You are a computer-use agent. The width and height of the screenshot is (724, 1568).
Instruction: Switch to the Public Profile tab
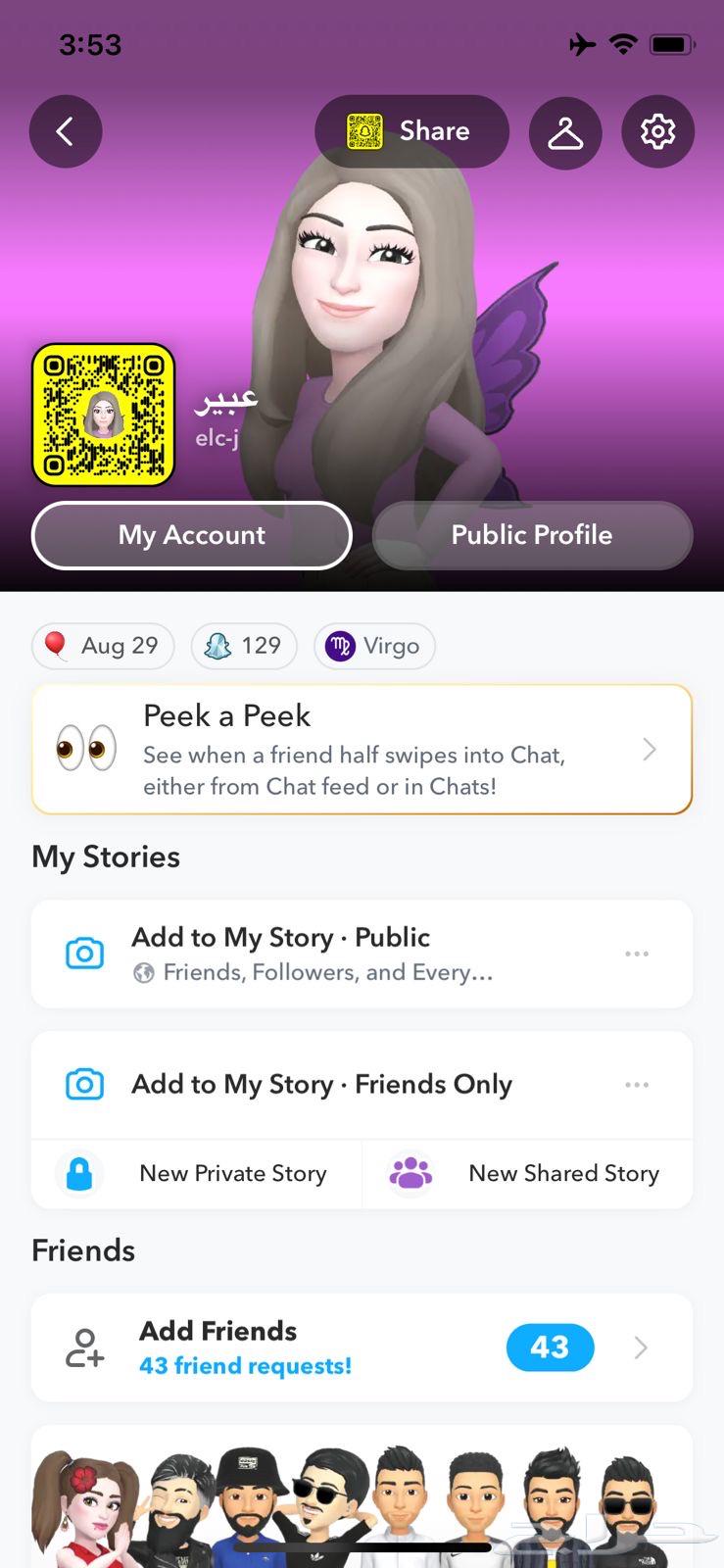pos(532,535)
